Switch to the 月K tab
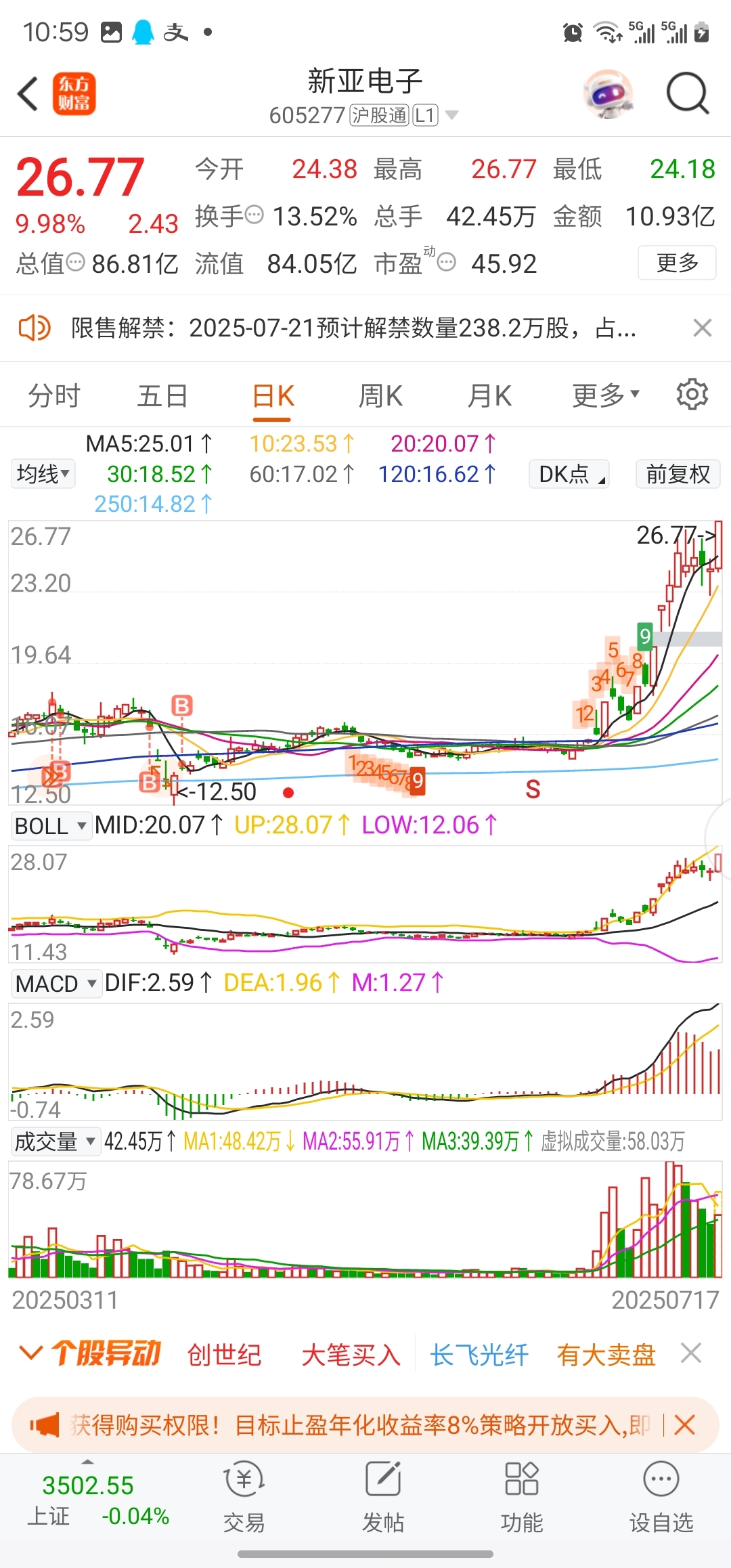 coord(489,395)
